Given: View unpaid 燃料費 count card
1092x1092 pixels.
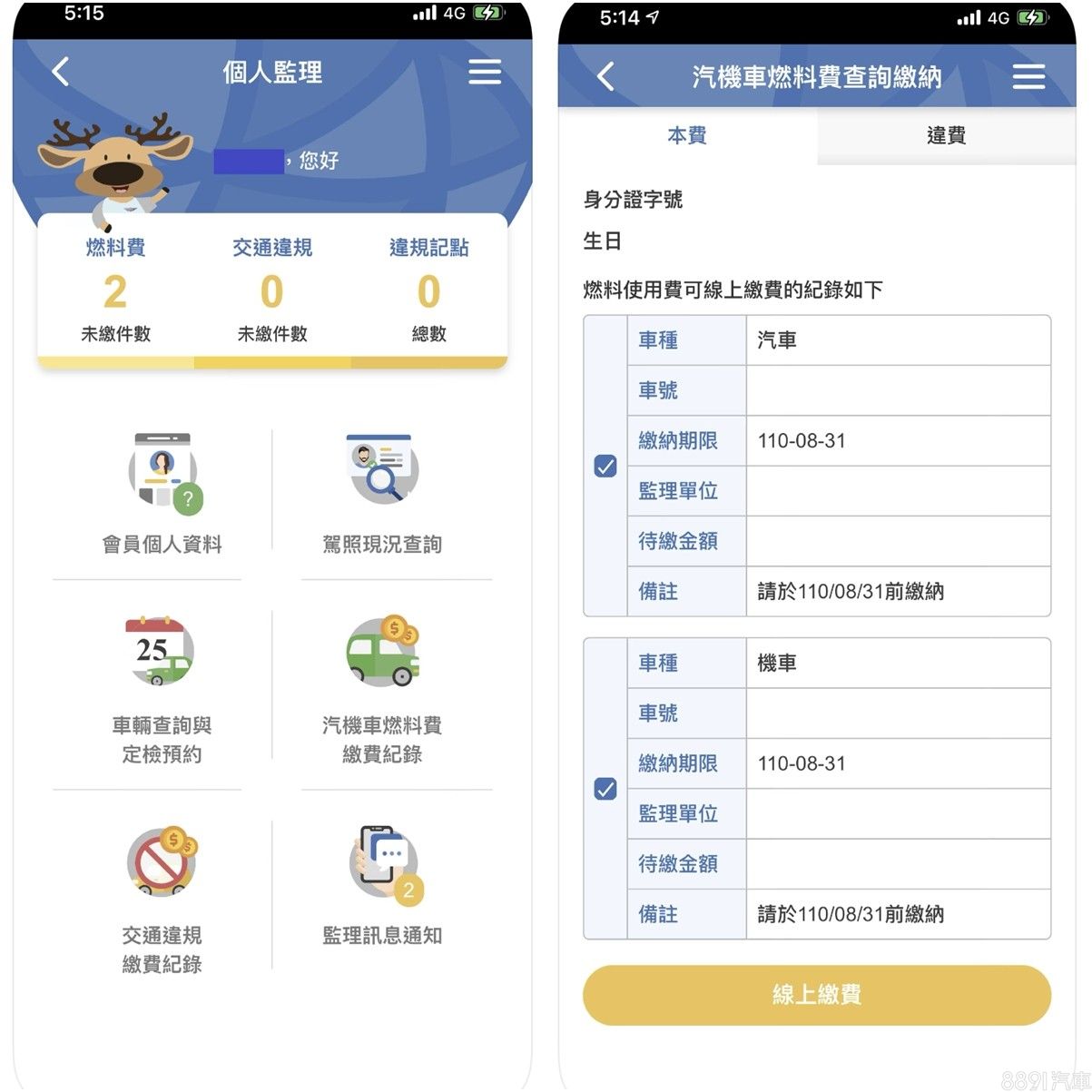Looking at the screenshot, I should (x=115, y=290).
